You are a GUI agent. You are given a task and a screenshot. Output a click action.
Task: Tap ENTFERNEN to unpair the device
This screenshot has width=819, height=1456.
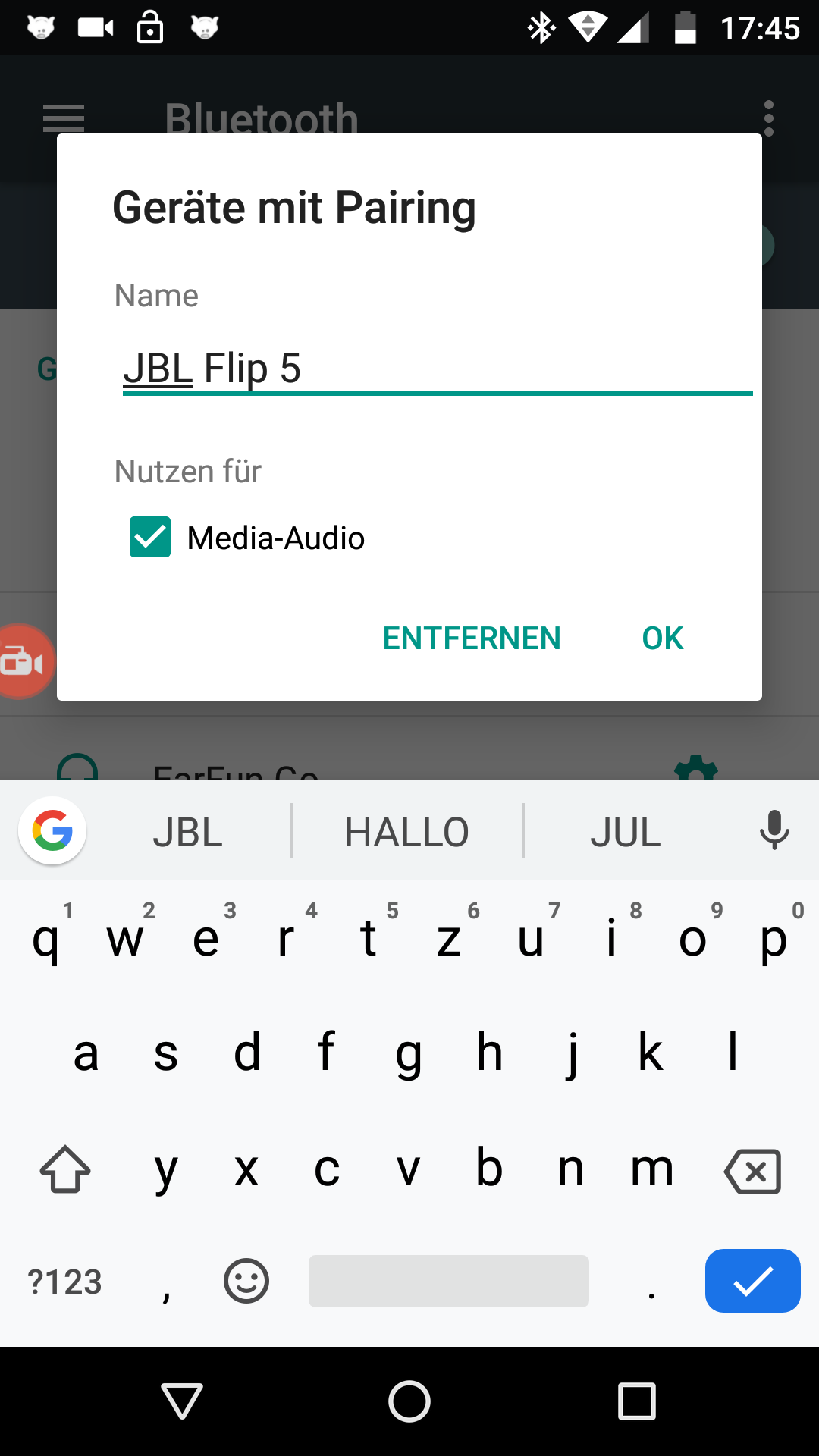(472, 639)
